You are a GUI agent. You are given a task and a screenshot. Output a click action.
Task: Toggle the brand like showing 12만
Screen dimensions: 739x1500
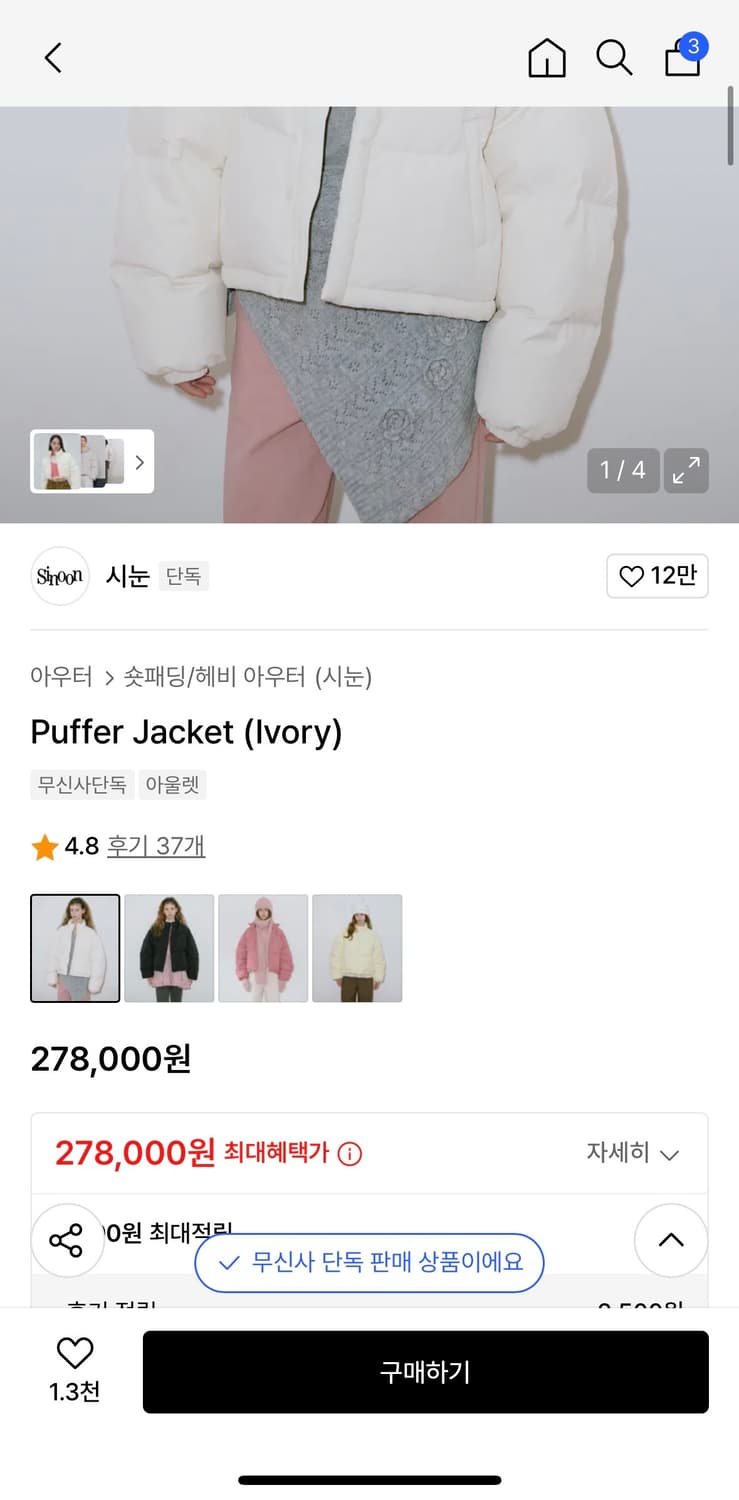pyautogui.click(x=657, y=576)
